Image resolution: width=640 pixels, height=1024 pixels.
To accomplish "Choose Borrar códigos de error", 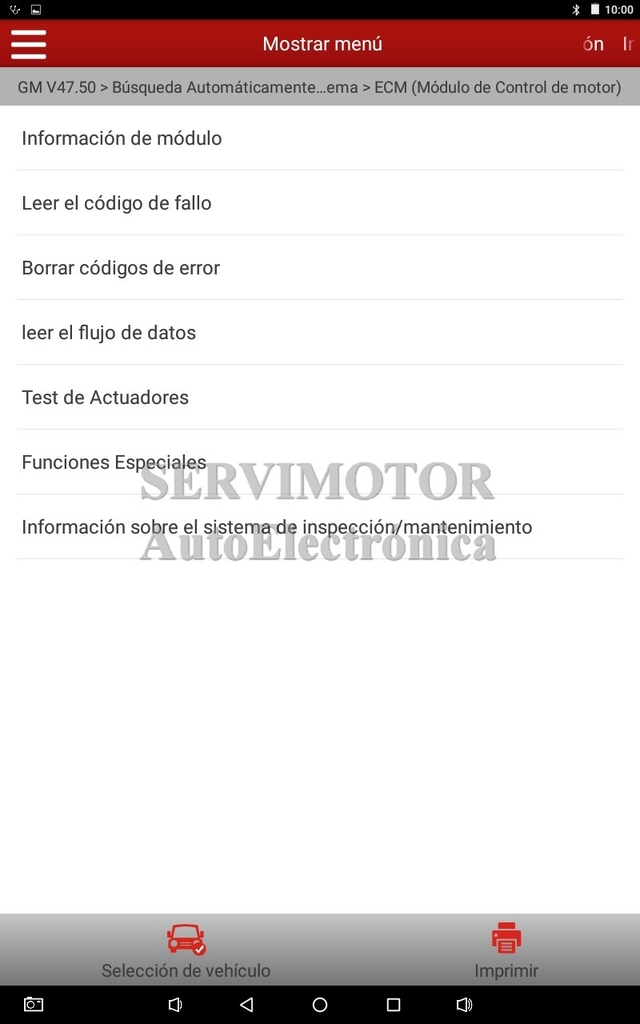I will [320, 268].
